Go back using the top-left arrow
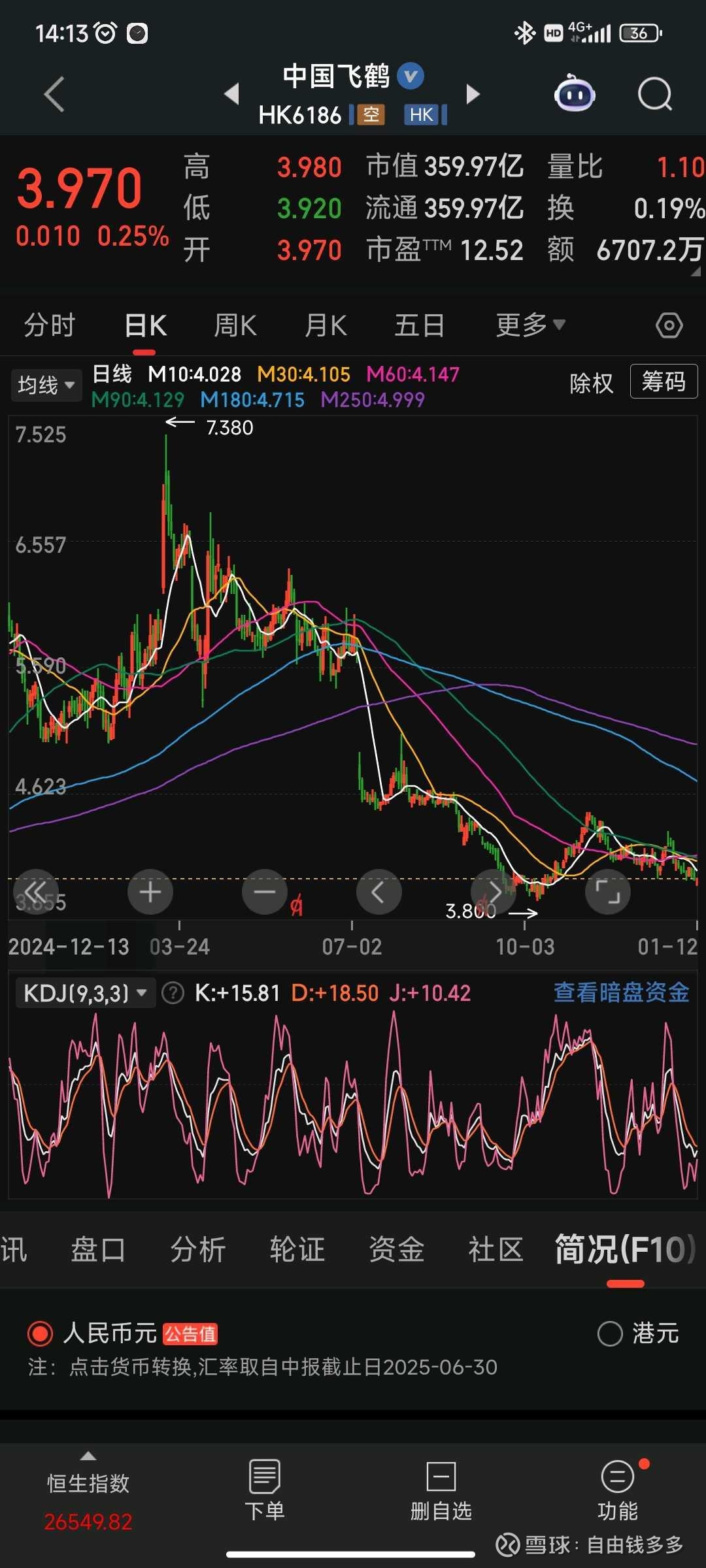The image size is (706, 1568). [x=55, y=95]
